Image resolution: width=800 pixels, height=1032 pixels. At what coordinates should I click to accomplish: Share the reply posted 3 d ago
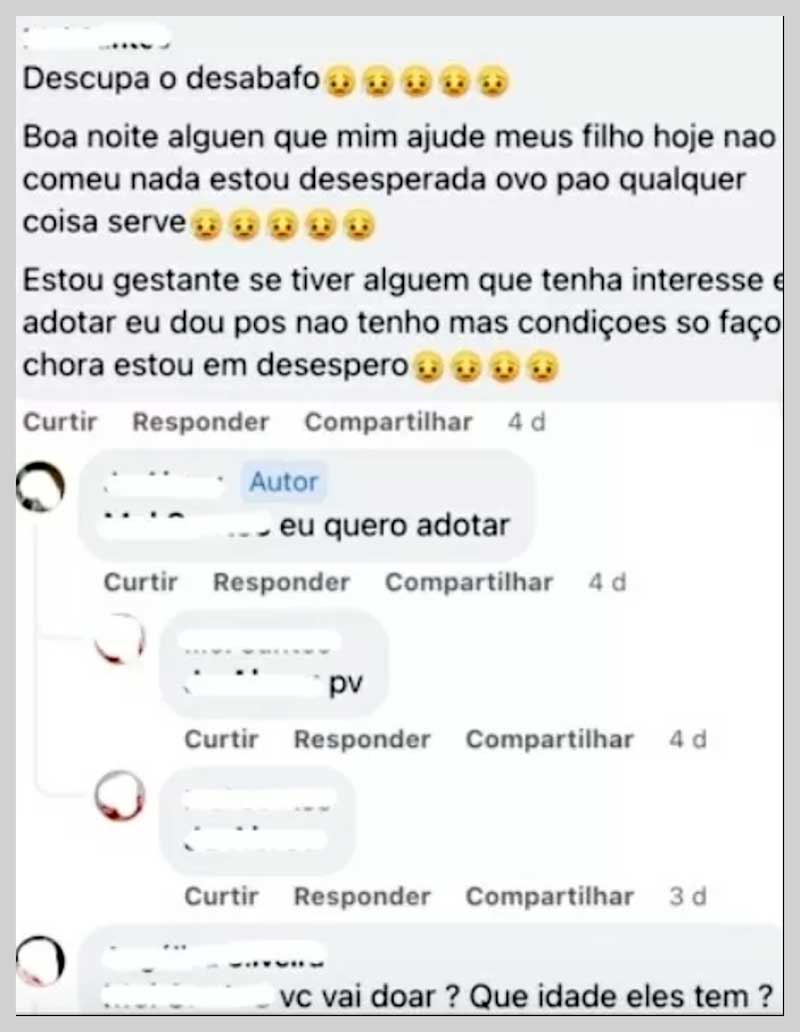click(x=549, y=897)
